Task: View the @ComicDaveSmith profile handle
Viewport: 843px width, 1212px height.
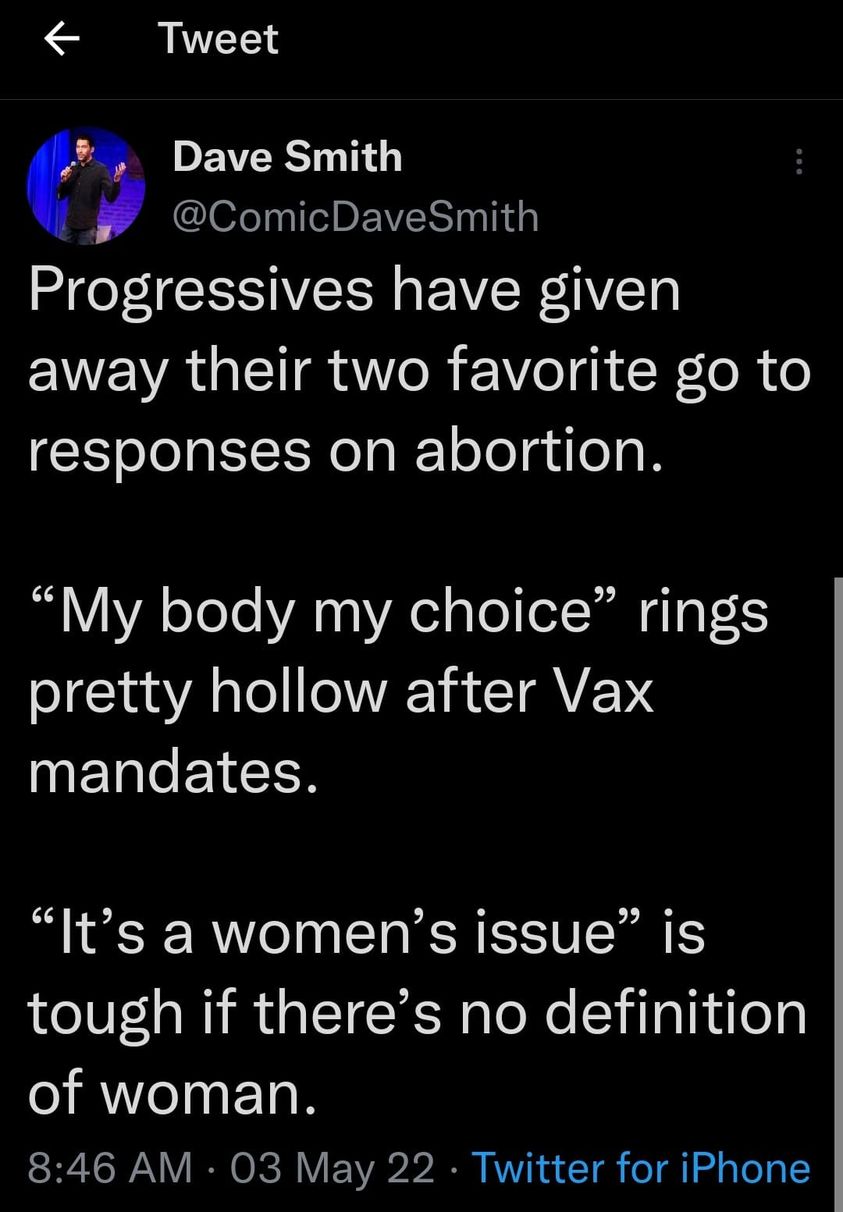Action: click(355, 216)
